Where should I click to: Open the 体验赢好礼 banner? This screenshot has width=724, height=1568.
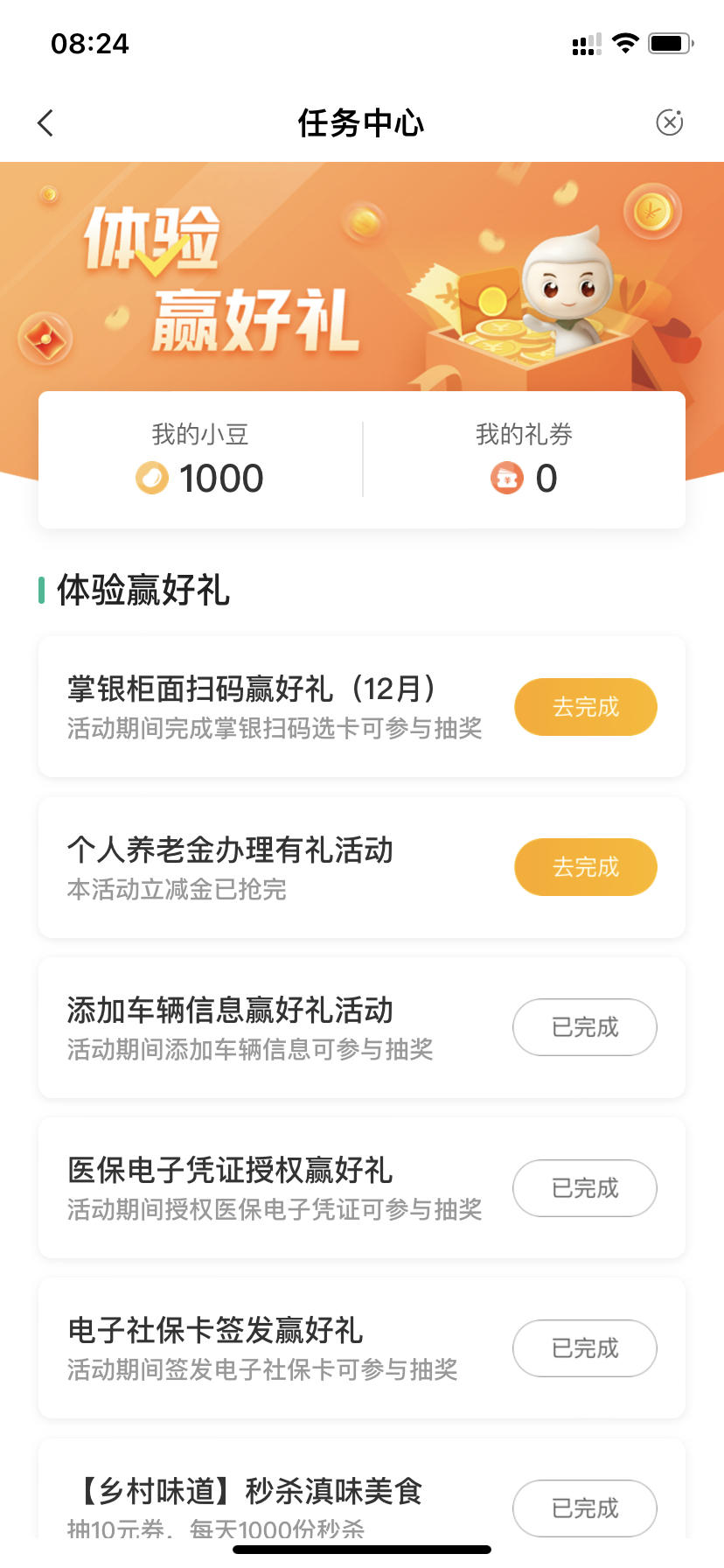[362, 276]
